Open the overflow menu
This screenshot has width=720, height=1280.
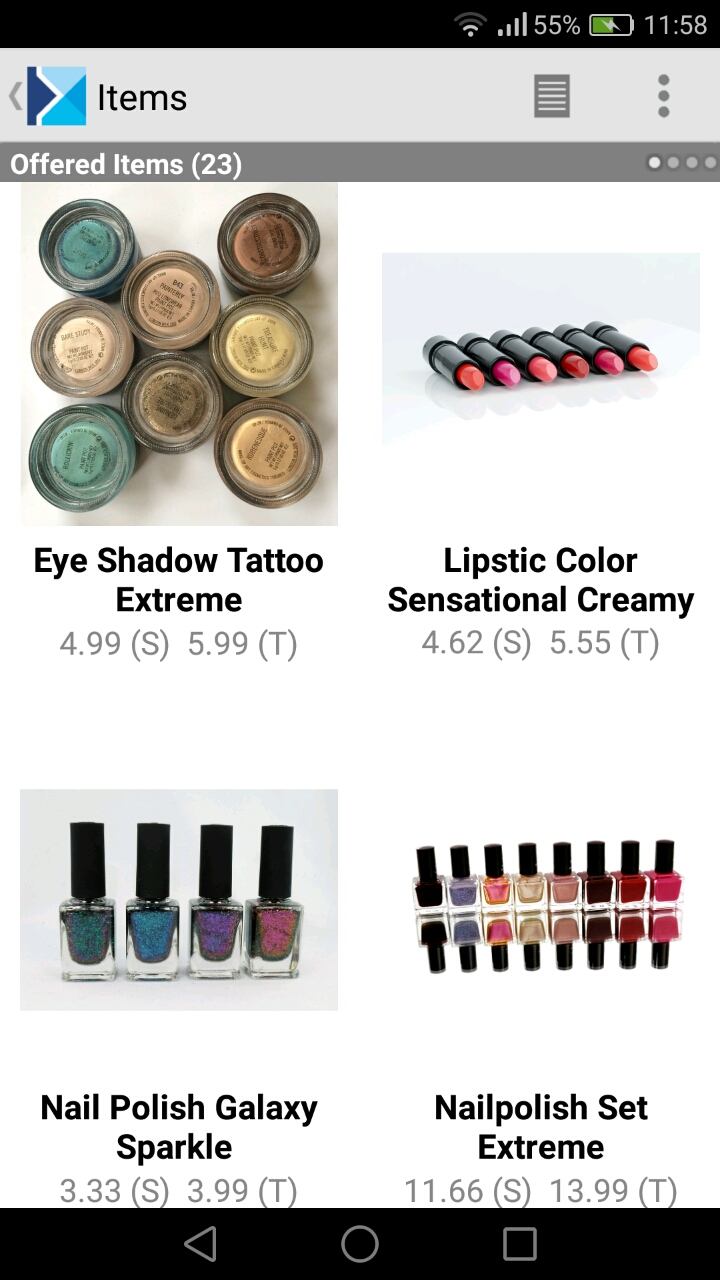coord(663,96)
